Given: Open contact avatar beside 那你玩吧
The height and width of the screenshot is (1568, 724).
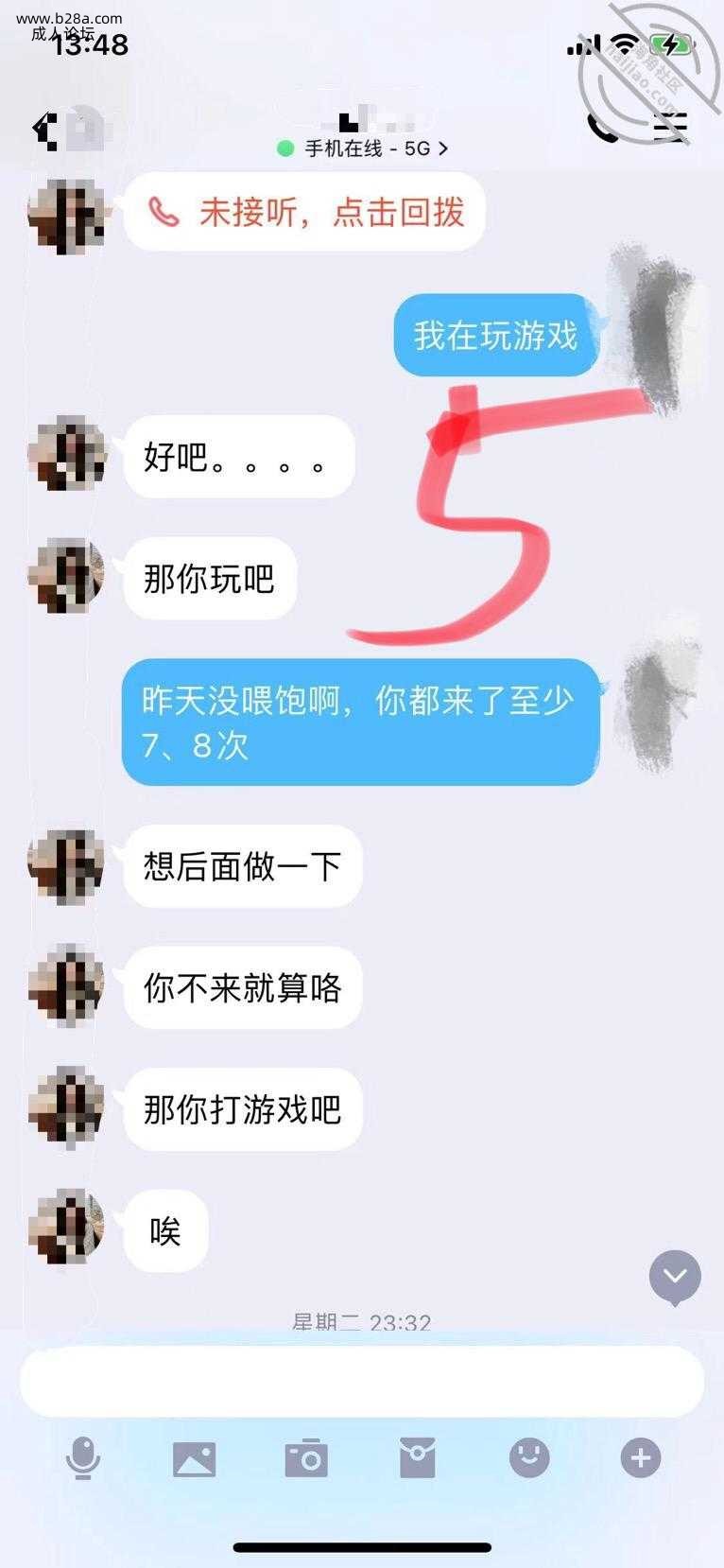Looking at the screenshot, I should coord(66,577).
